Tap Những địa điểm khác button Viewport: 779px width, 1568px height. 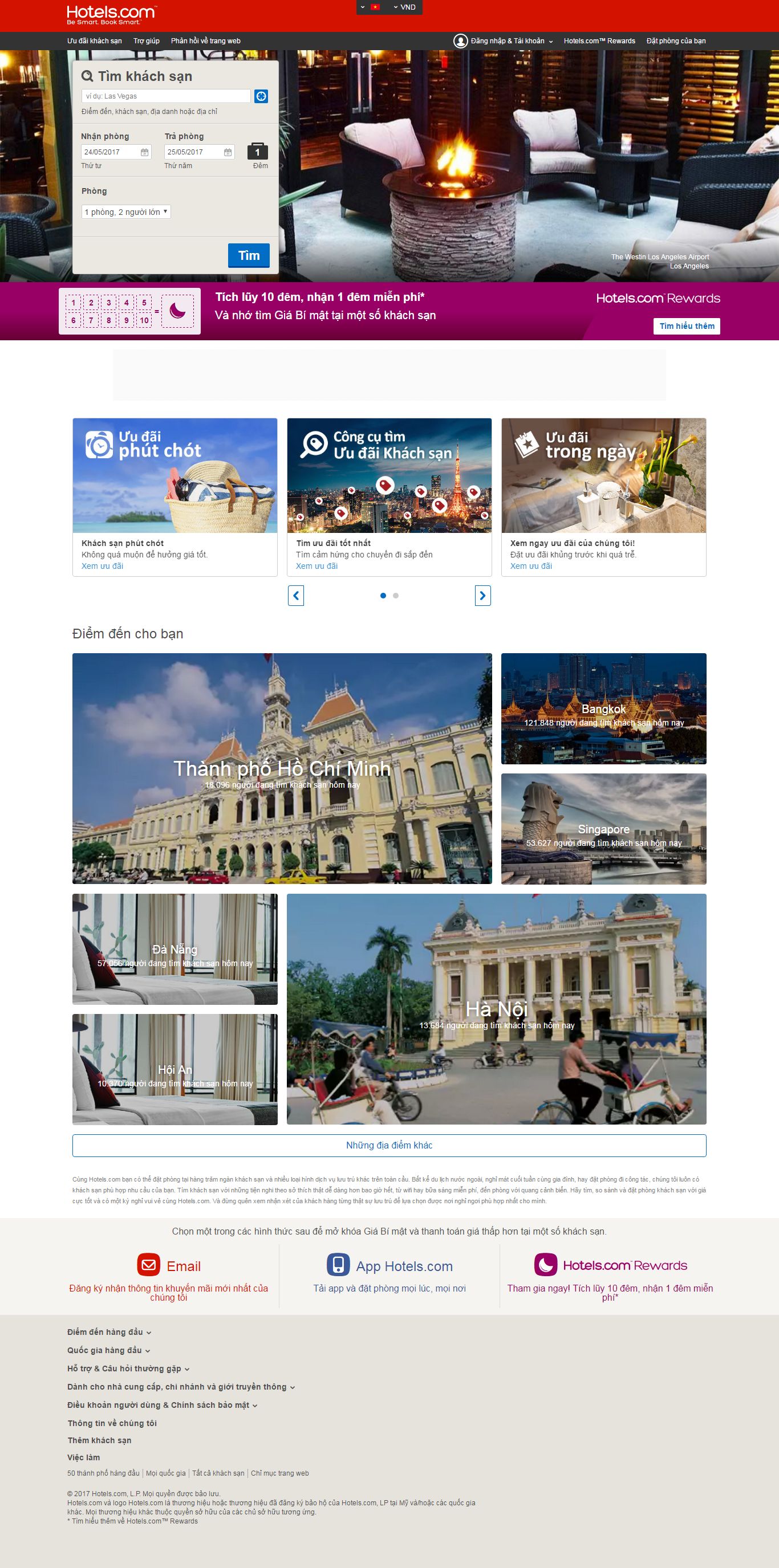(389, 1145)
